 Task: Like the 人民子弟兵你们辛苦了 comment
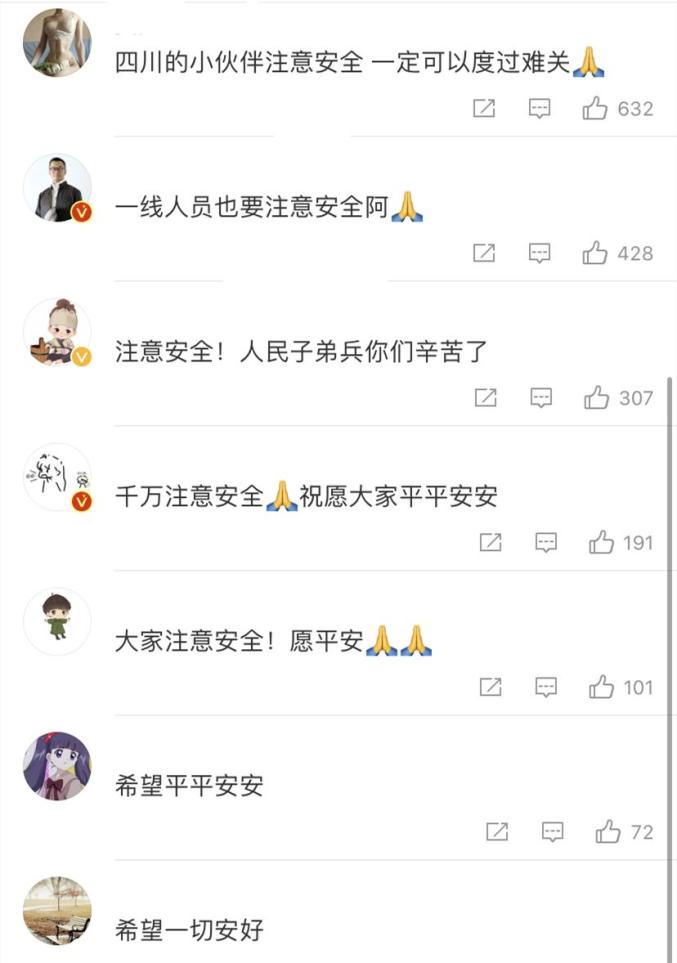(597, 398)
